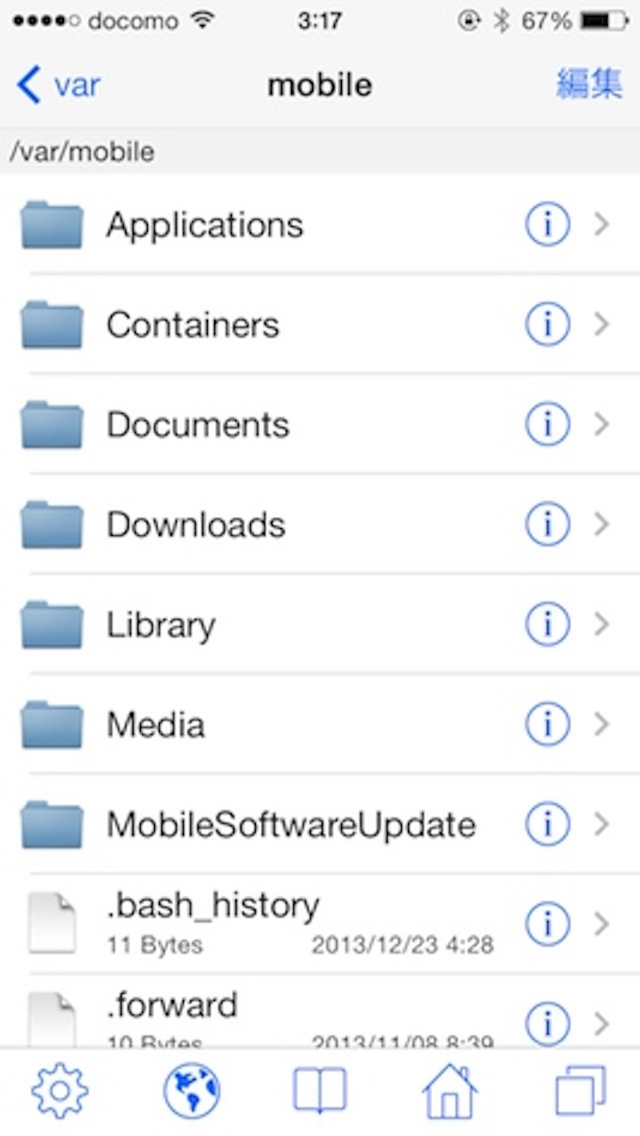Open settings gear in bottom toolbar
Screen dimensions: 640x1136
click(x=60, y=1090)
